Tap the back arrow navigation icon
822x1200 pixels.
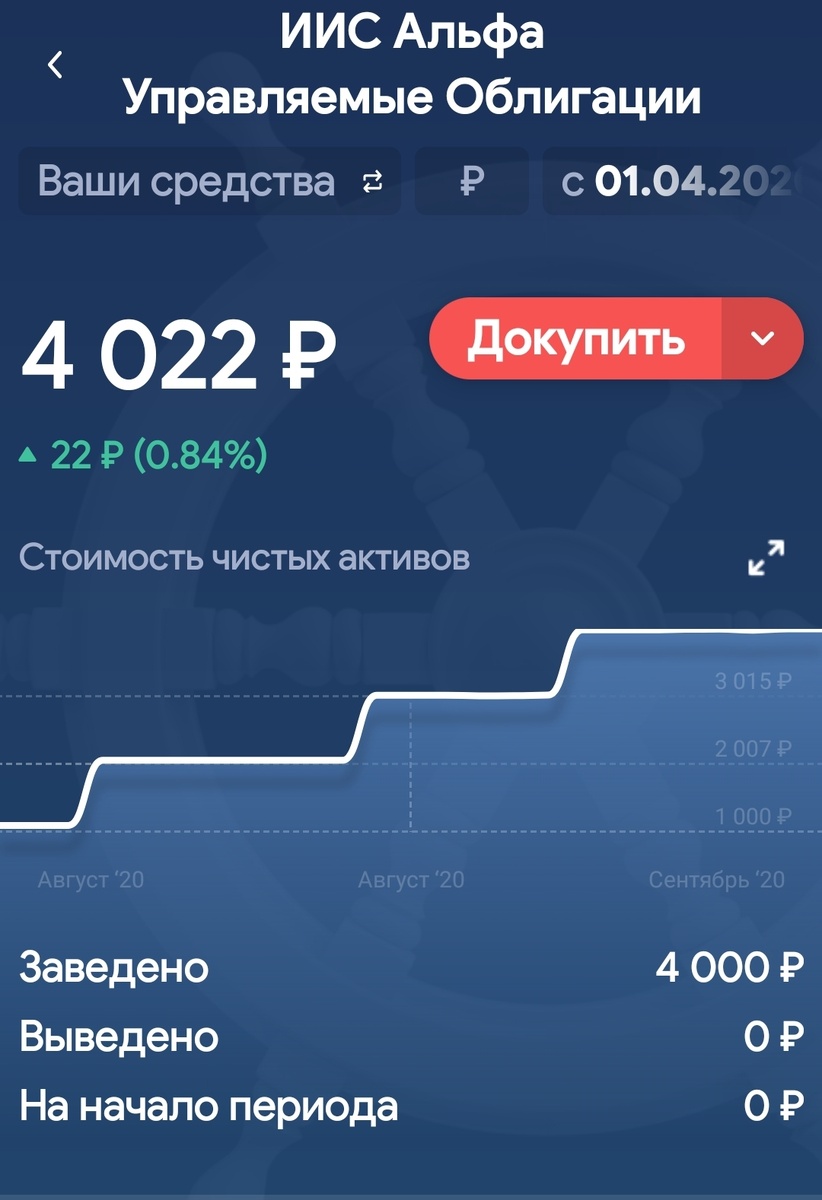(x=55, y=65)
